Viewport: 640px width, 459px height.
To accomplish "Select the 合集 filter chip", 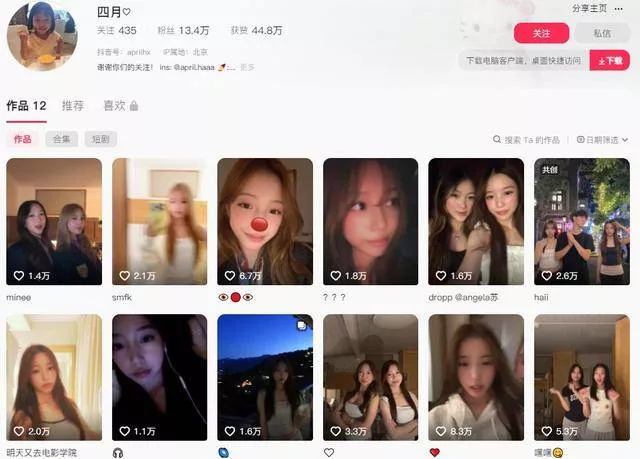I will pos(61,139).
